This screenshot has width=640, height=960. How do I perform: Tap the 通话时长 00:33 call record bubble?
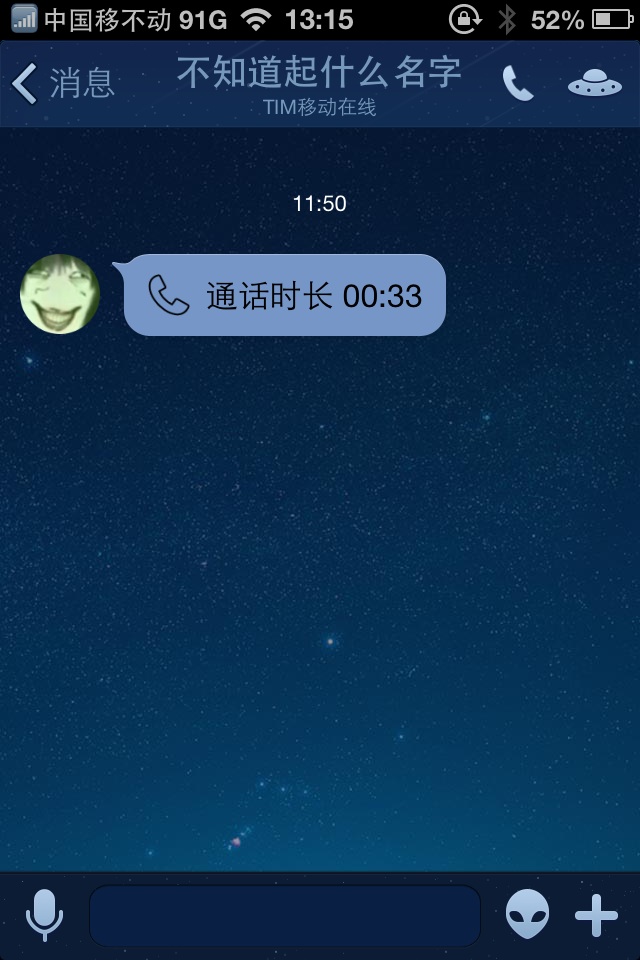[285, 296]
